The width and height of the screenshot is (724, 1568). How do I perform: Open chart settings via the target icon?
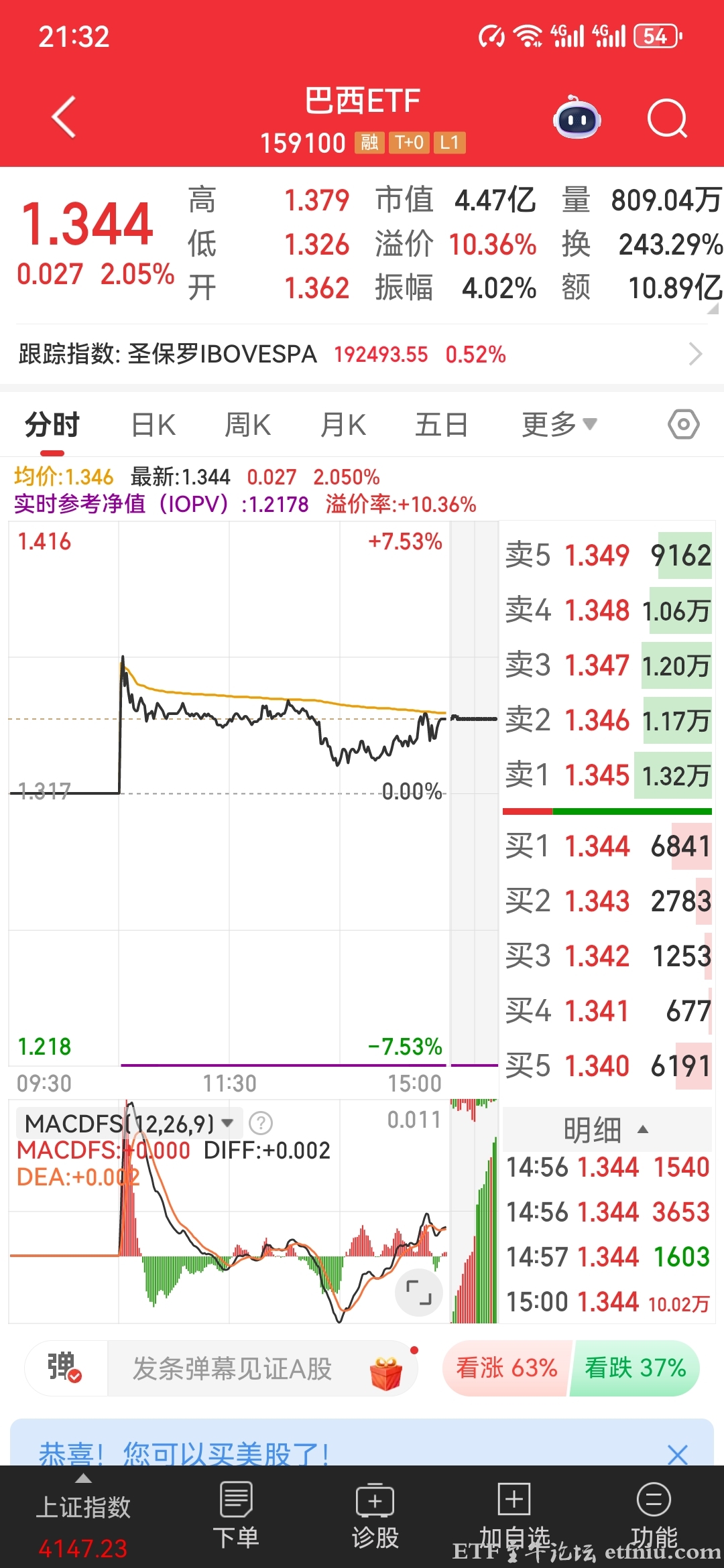pos(682,423)
